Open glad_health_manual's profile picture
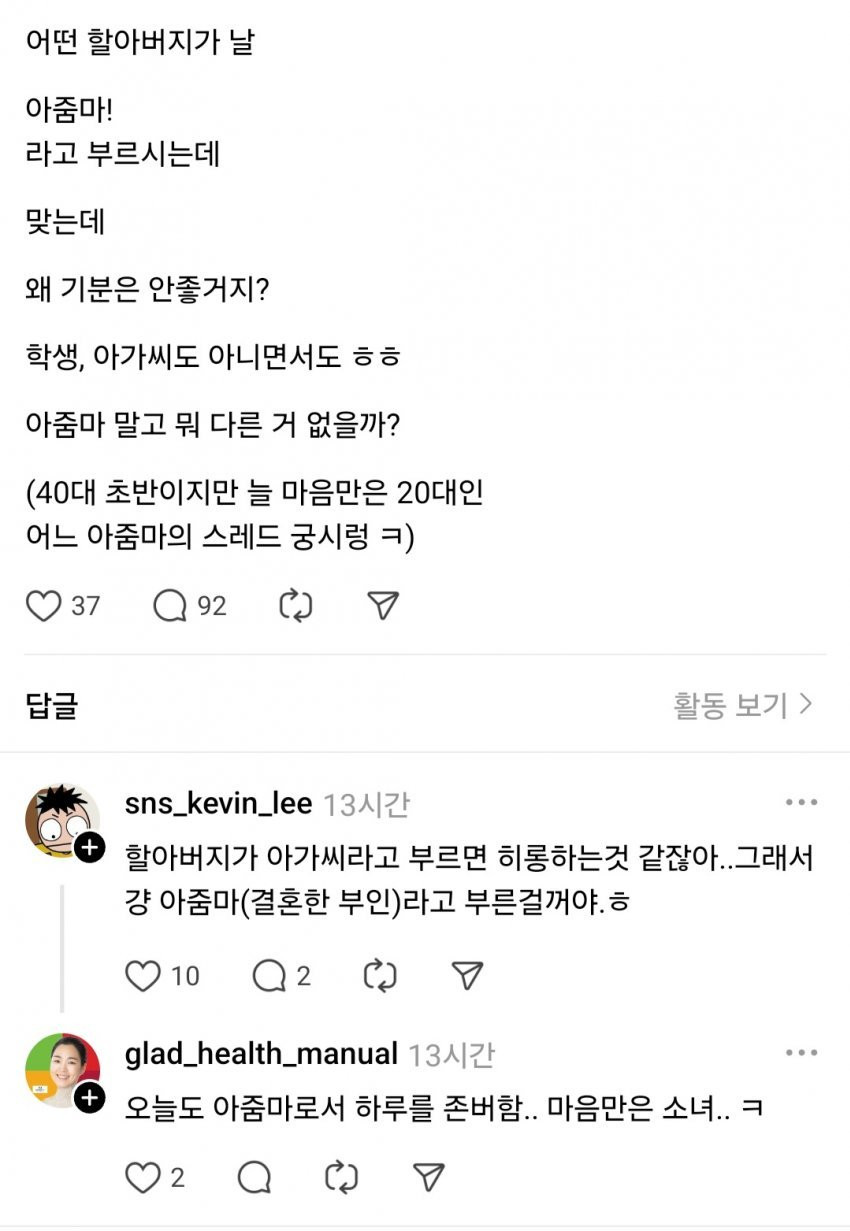 61,1070
